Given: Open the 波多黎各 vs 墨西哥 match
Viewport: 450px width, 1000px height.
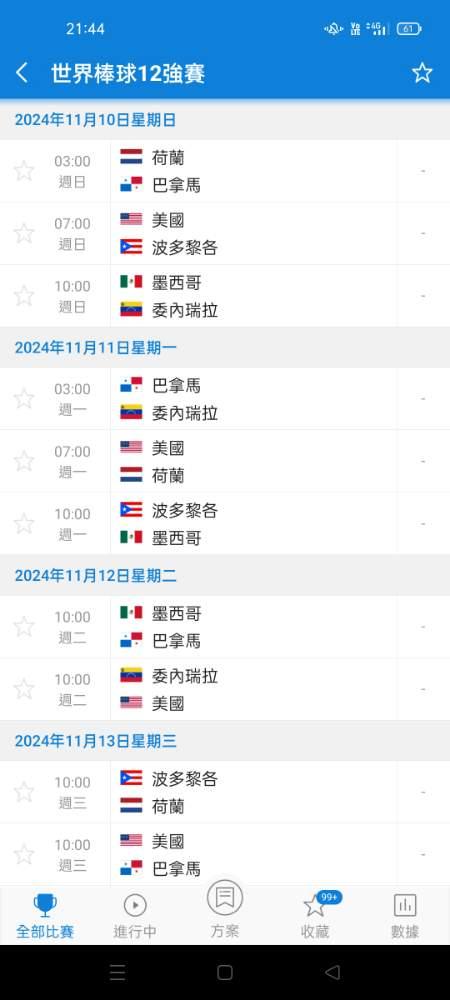Looking at the screenshot, I should coord(225,524).
